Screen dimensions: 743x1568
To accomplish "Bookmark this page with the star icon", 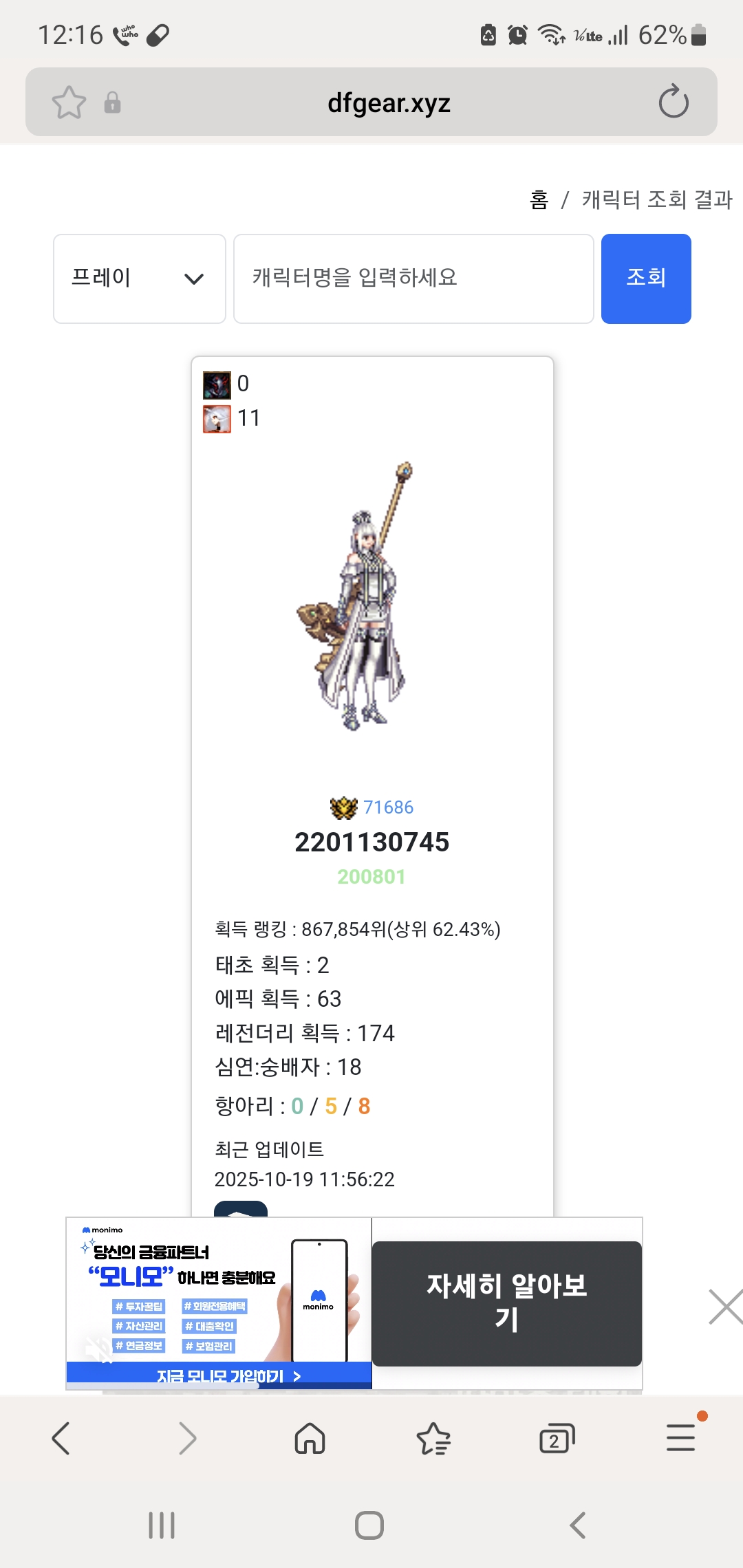I will point(69,102).
